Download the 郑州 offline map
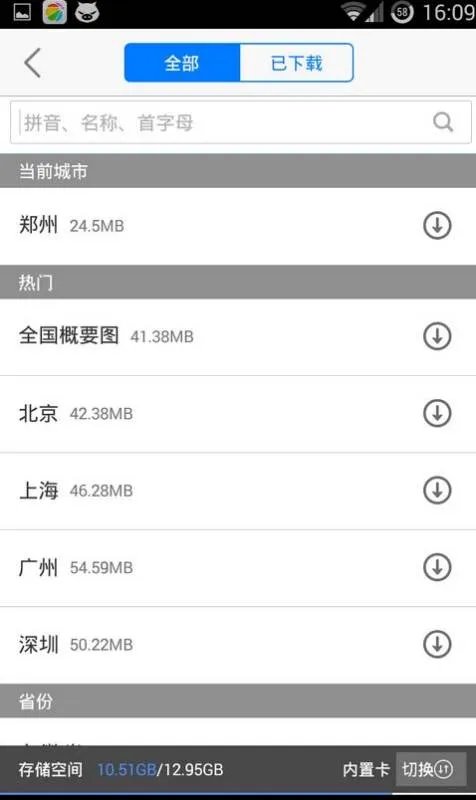This screenshot has height=800, width=476. [x=437, y=225]
